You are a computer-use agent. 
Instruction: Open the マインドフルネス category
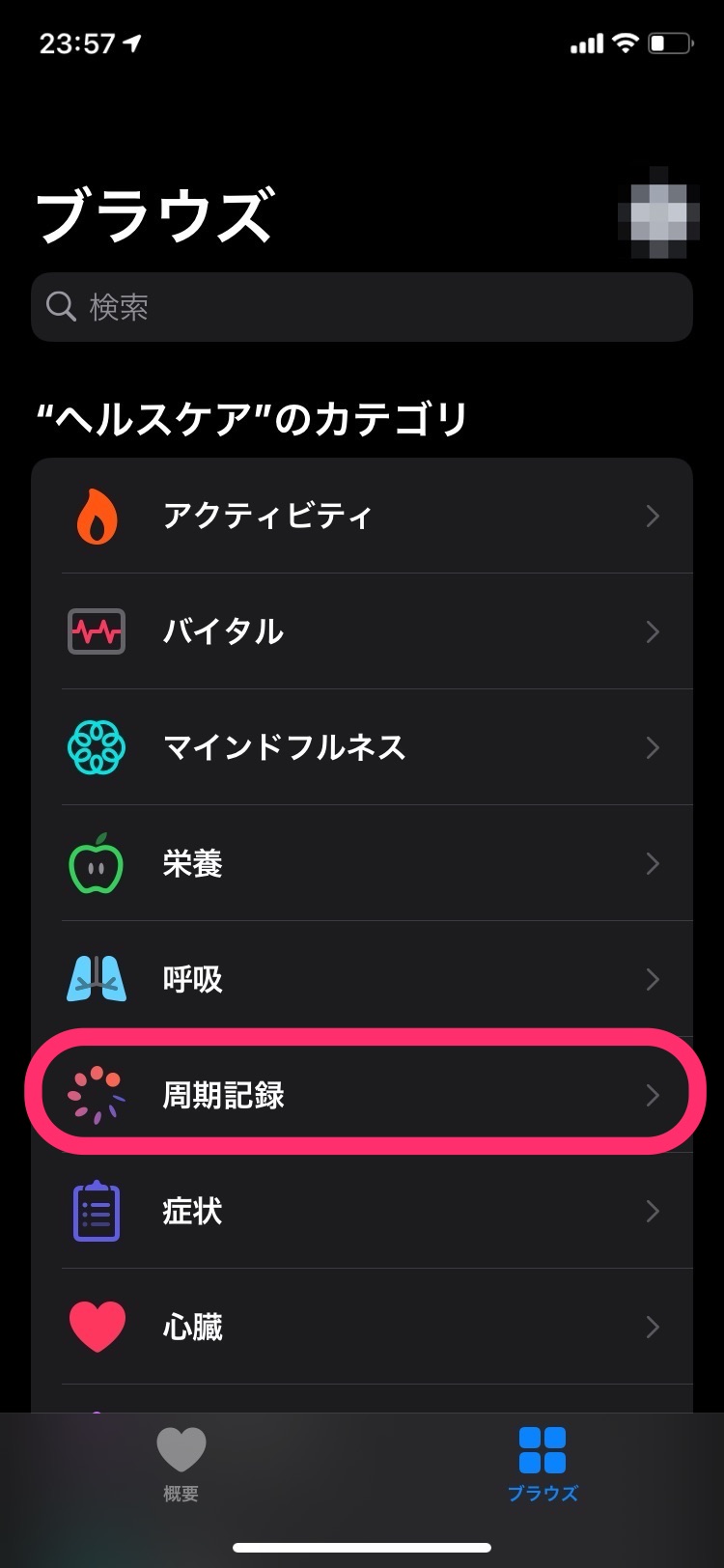pyautogui.click(x=362, y=747)
